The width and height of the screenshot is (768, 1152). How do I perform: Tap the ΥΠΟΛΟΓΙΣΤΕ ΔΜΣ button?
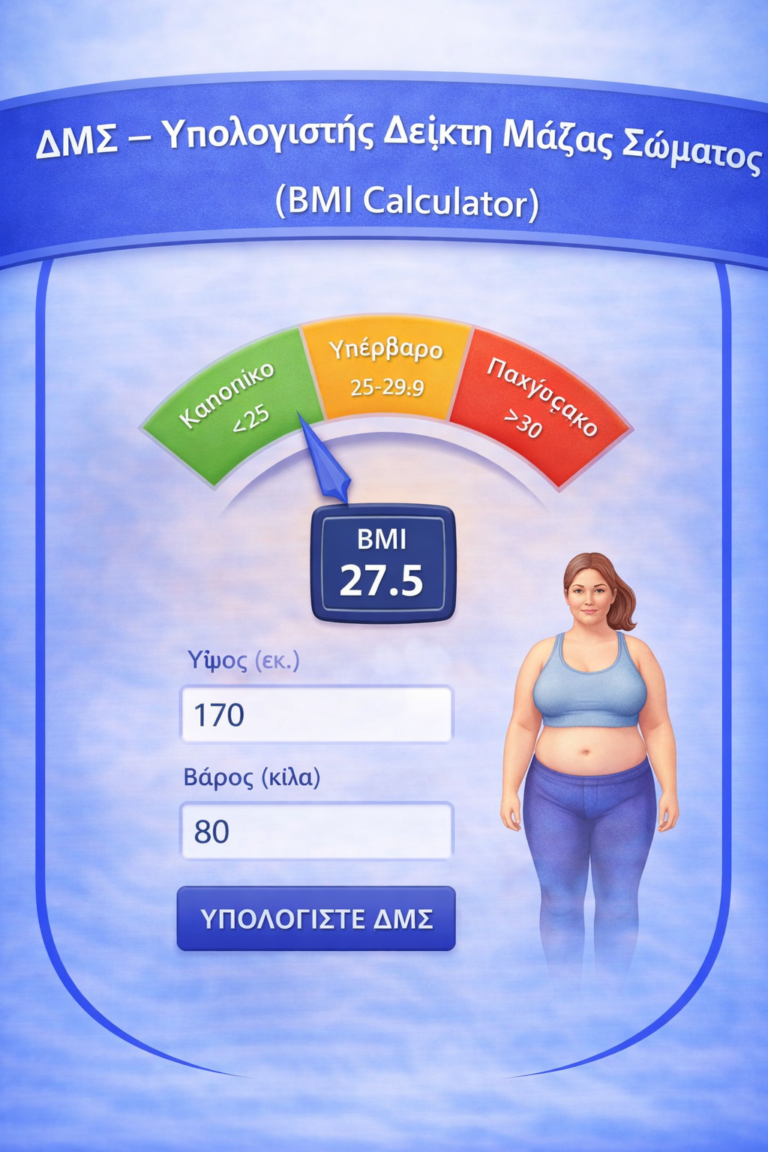click(316, 918)
